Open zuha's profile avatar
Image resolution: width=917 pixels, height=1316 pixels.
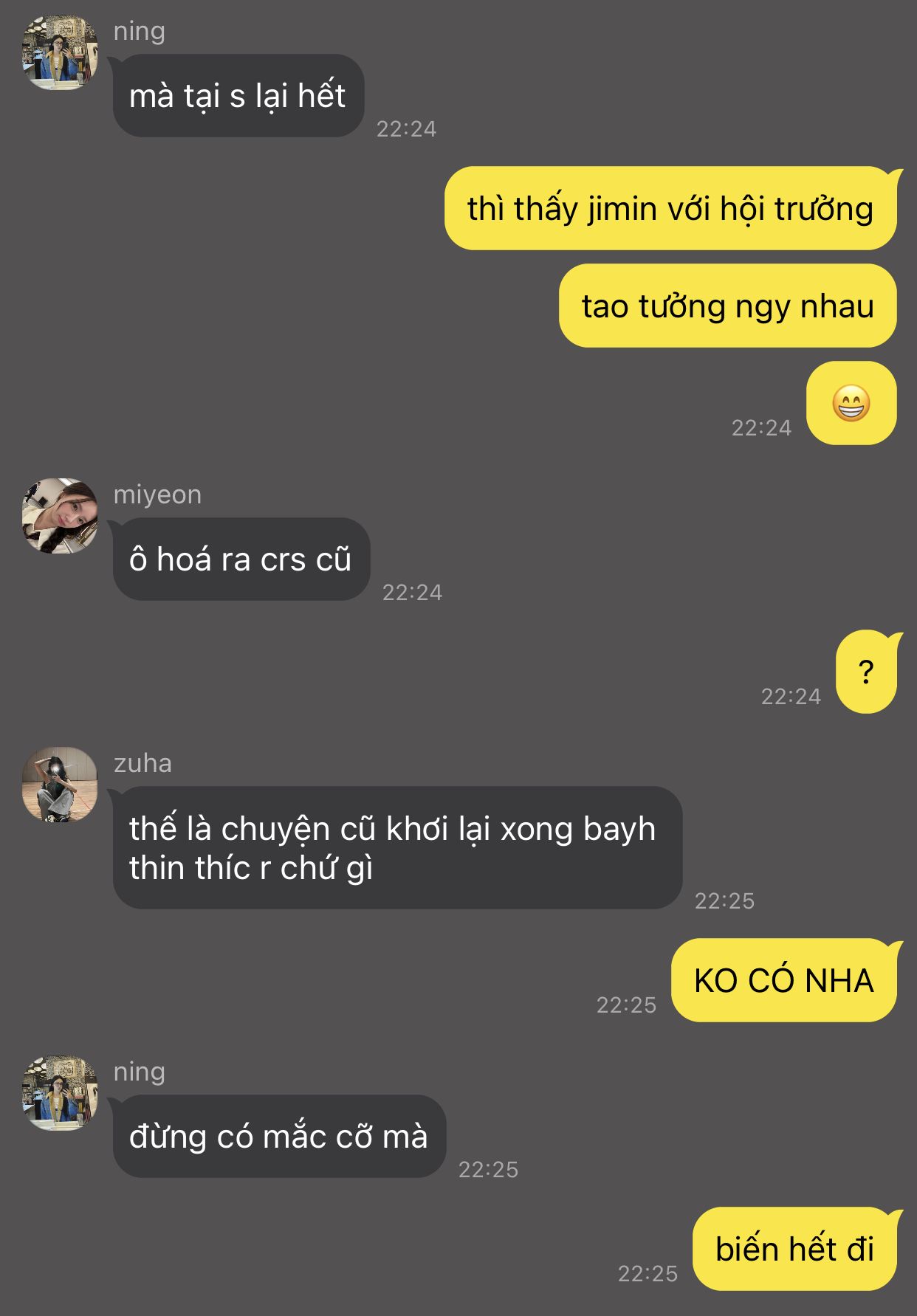coord(60,785)
